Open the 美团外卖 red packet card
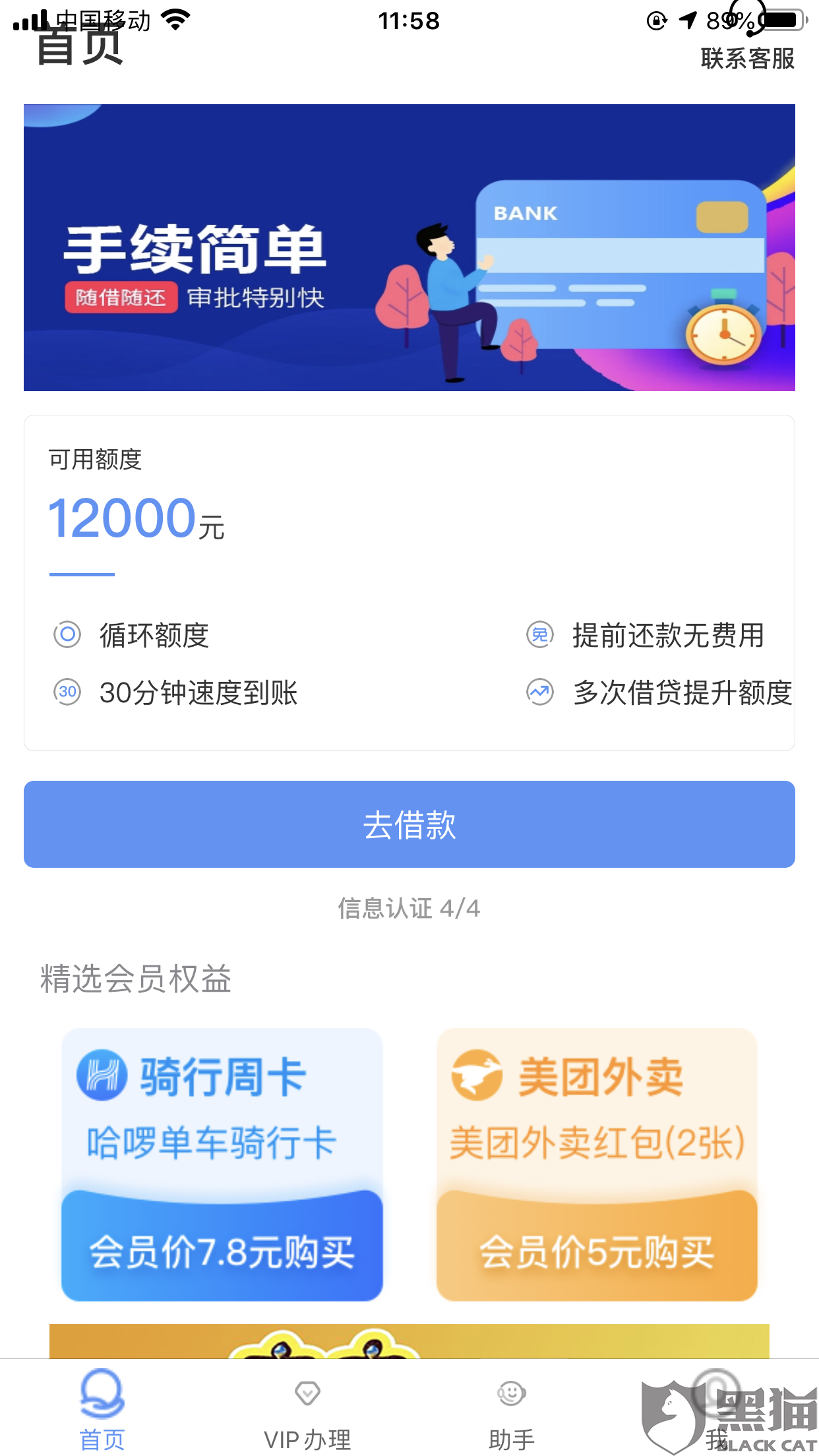The width and height of the screenshot is (819, 1456). tap(597, 1165)
